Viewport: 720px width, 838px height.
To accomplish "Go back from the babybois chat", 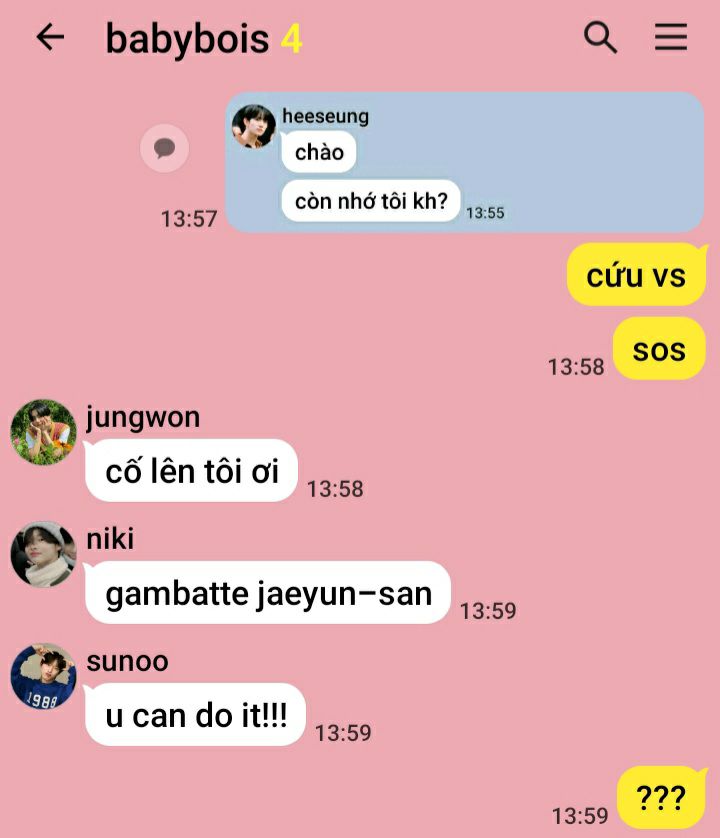I will (50, 37).
